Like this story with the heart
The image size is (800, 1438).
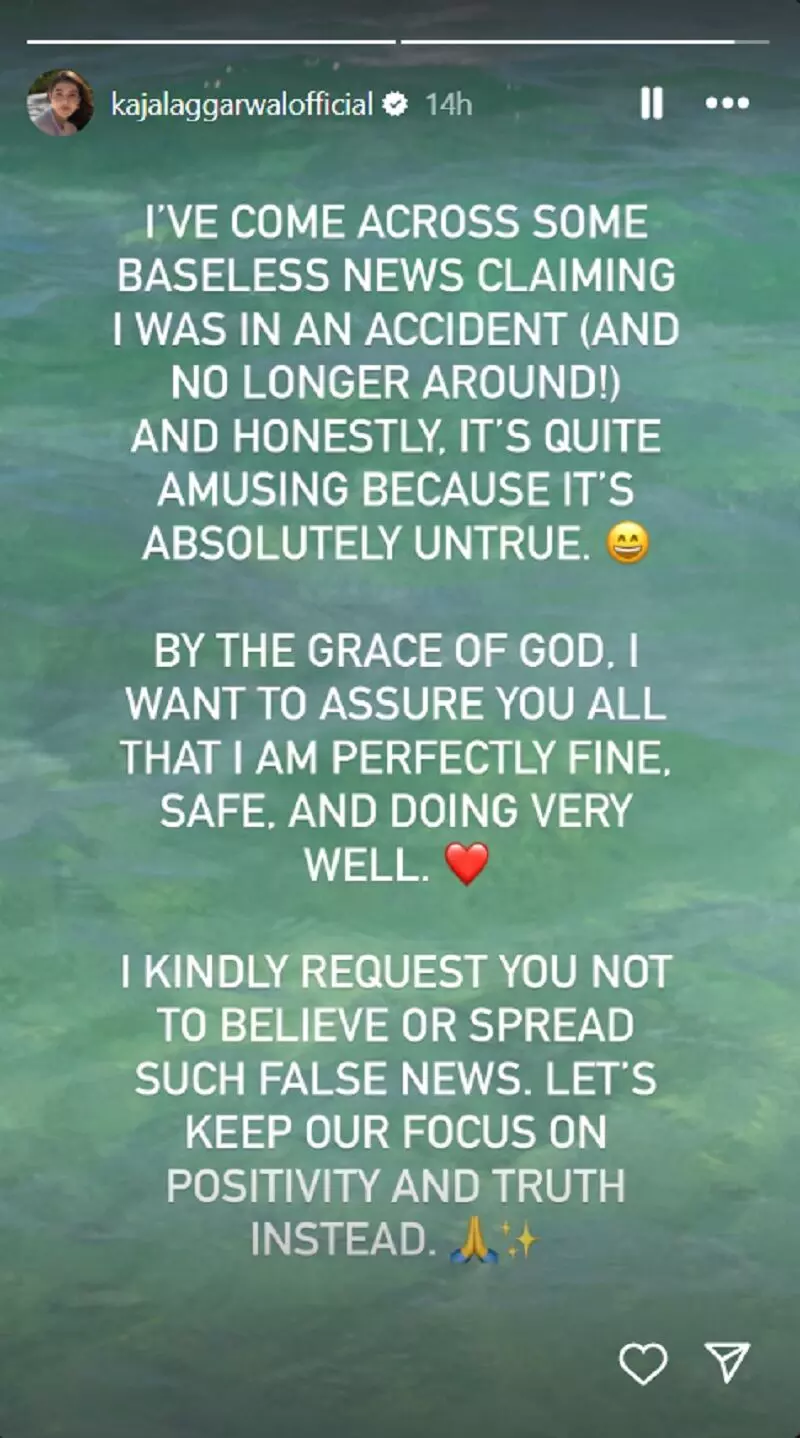(643, 1361)
